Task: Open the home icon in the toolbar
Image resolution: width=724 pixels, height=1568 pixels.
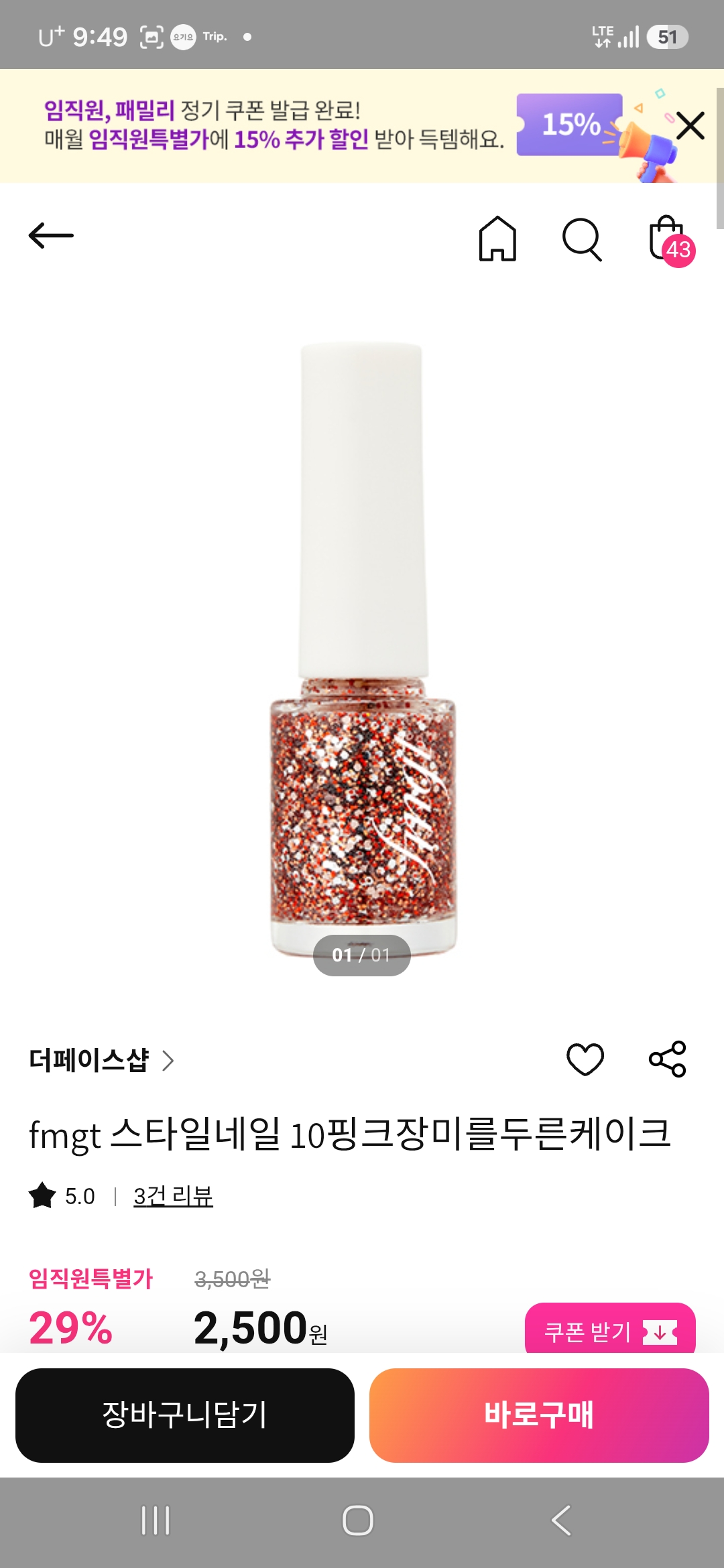Action: pyautogui.click(x=497, y=239)
